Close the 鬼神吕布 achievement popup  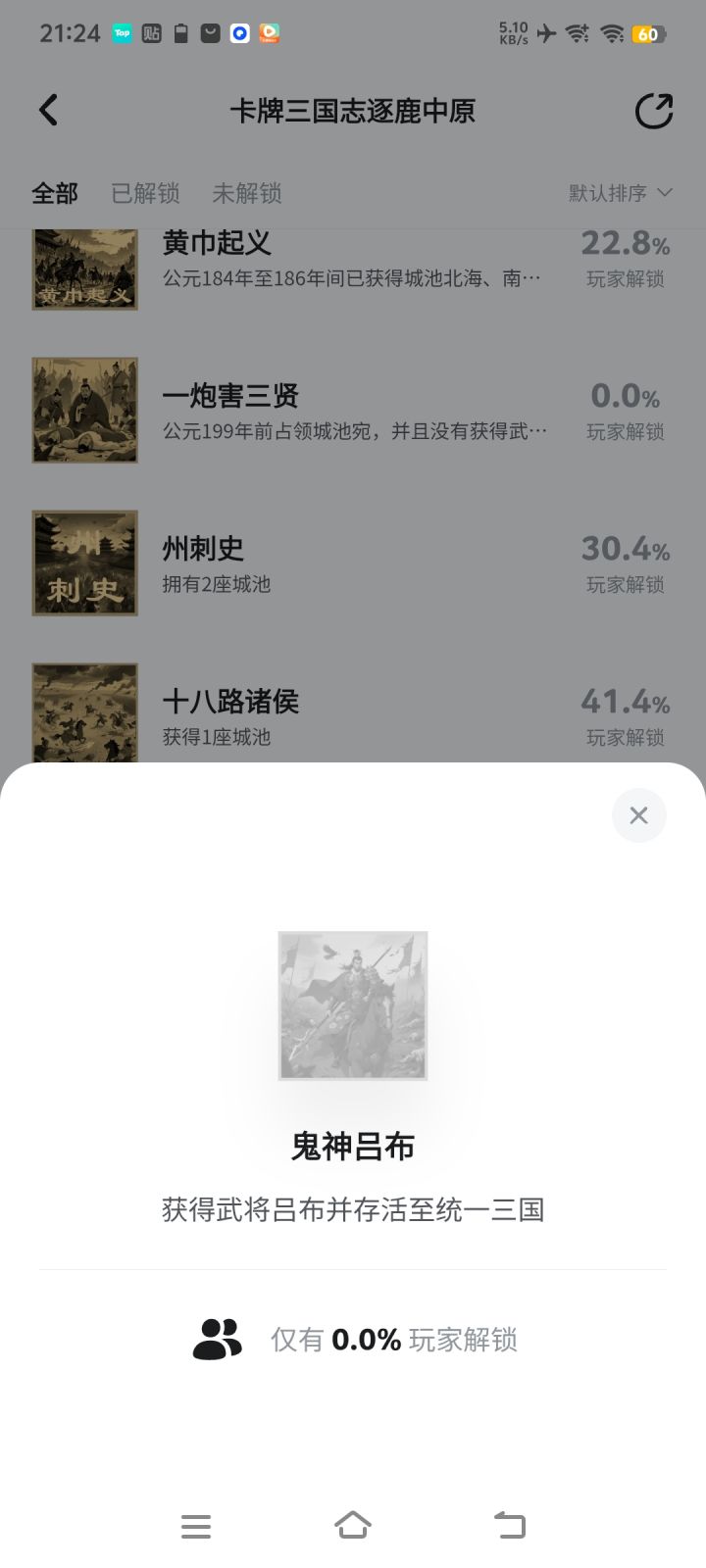click(x=638, y=814)
